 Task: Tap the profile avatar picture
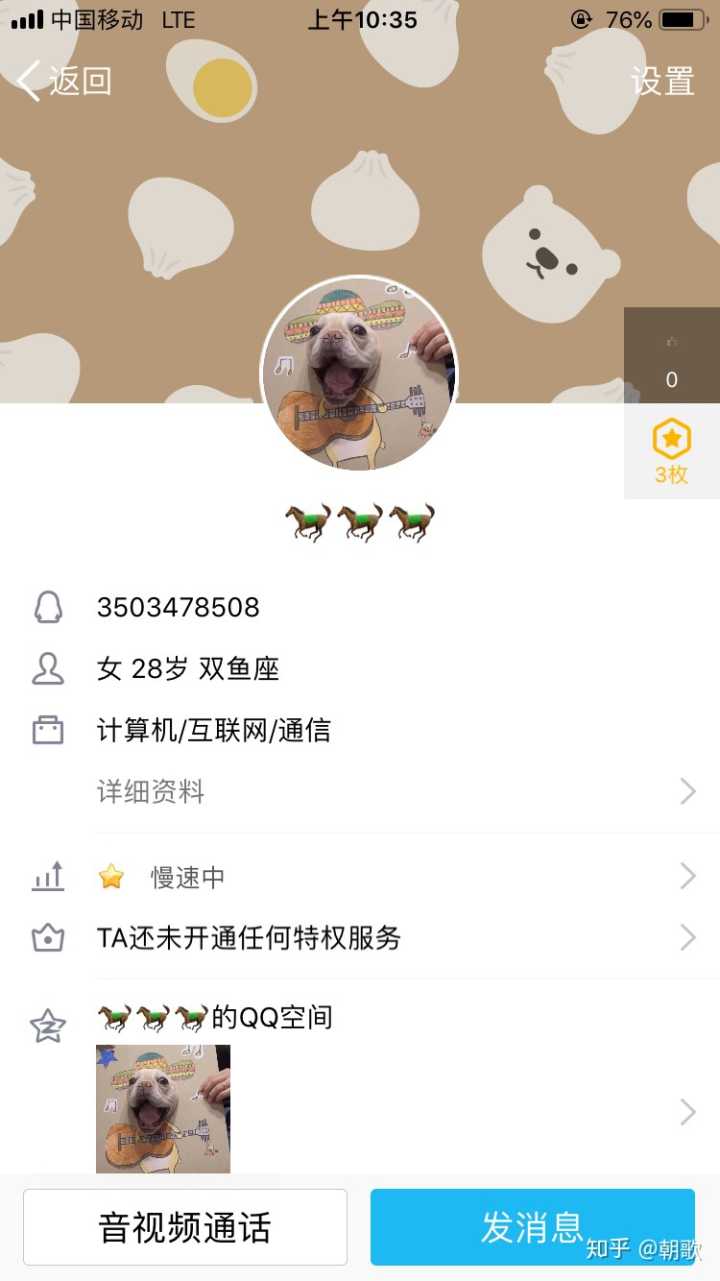(x=359, y=373)
